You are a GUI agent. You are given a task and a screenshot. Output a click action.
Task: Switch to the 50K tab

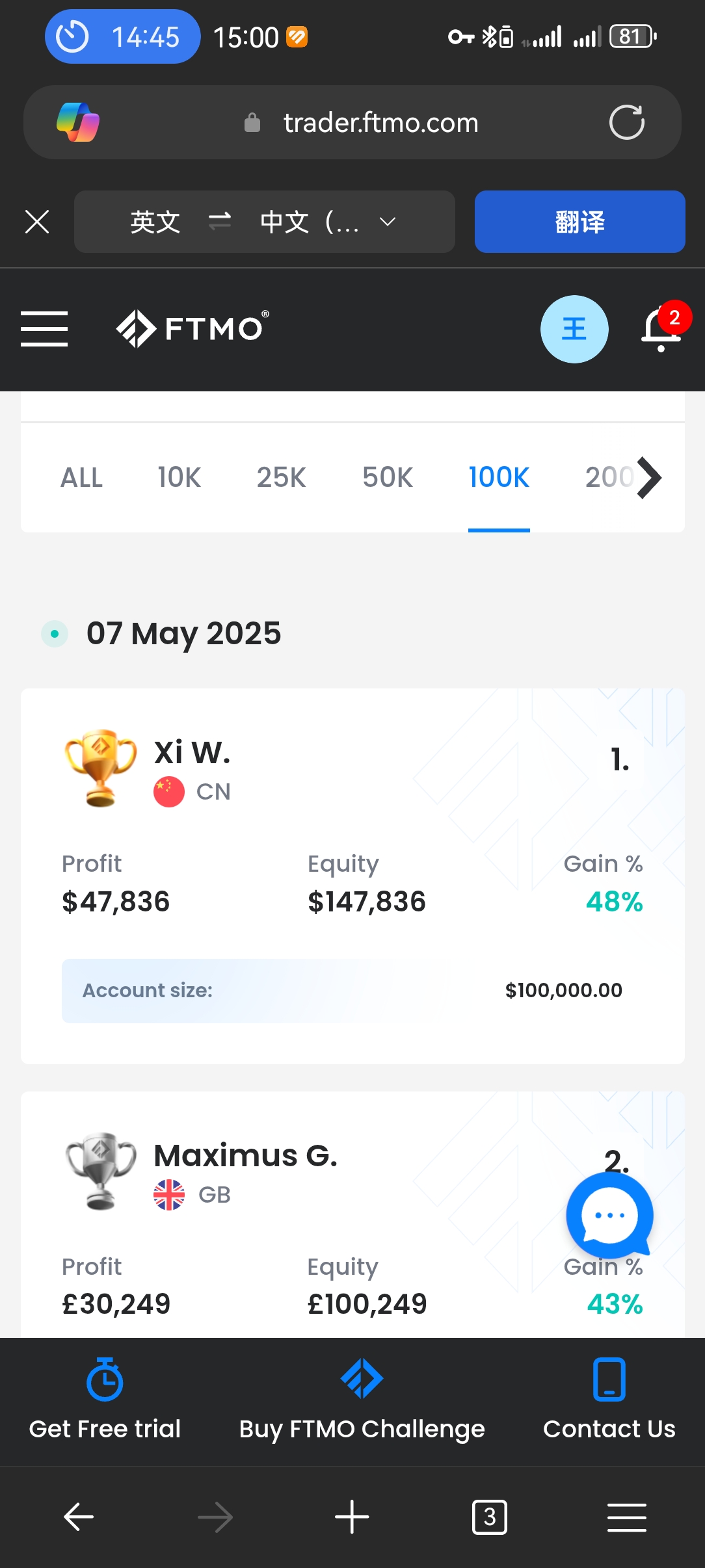388,478
